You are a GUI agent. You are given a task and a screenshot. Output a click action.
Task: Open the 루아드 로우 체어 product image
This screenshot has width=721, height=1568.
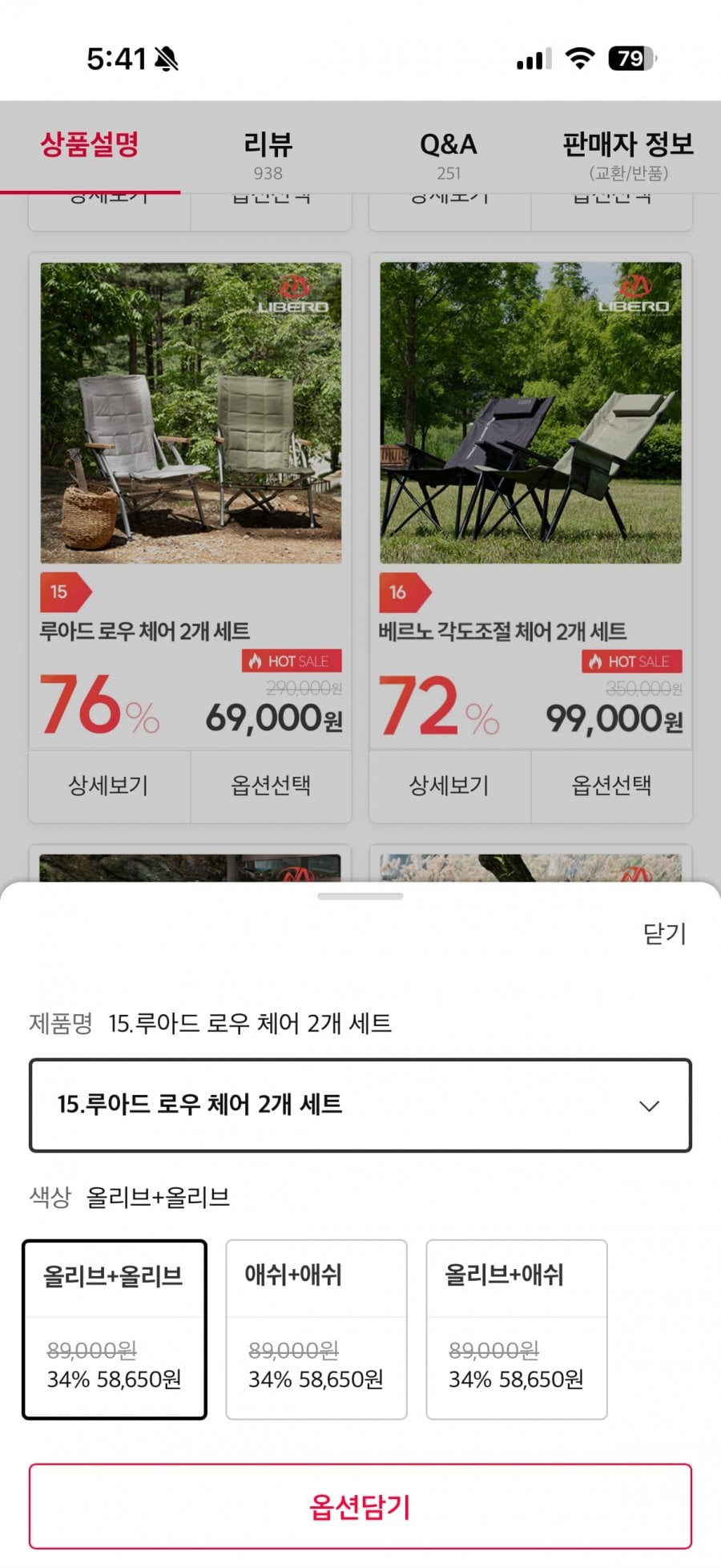(x=191, y=413)
